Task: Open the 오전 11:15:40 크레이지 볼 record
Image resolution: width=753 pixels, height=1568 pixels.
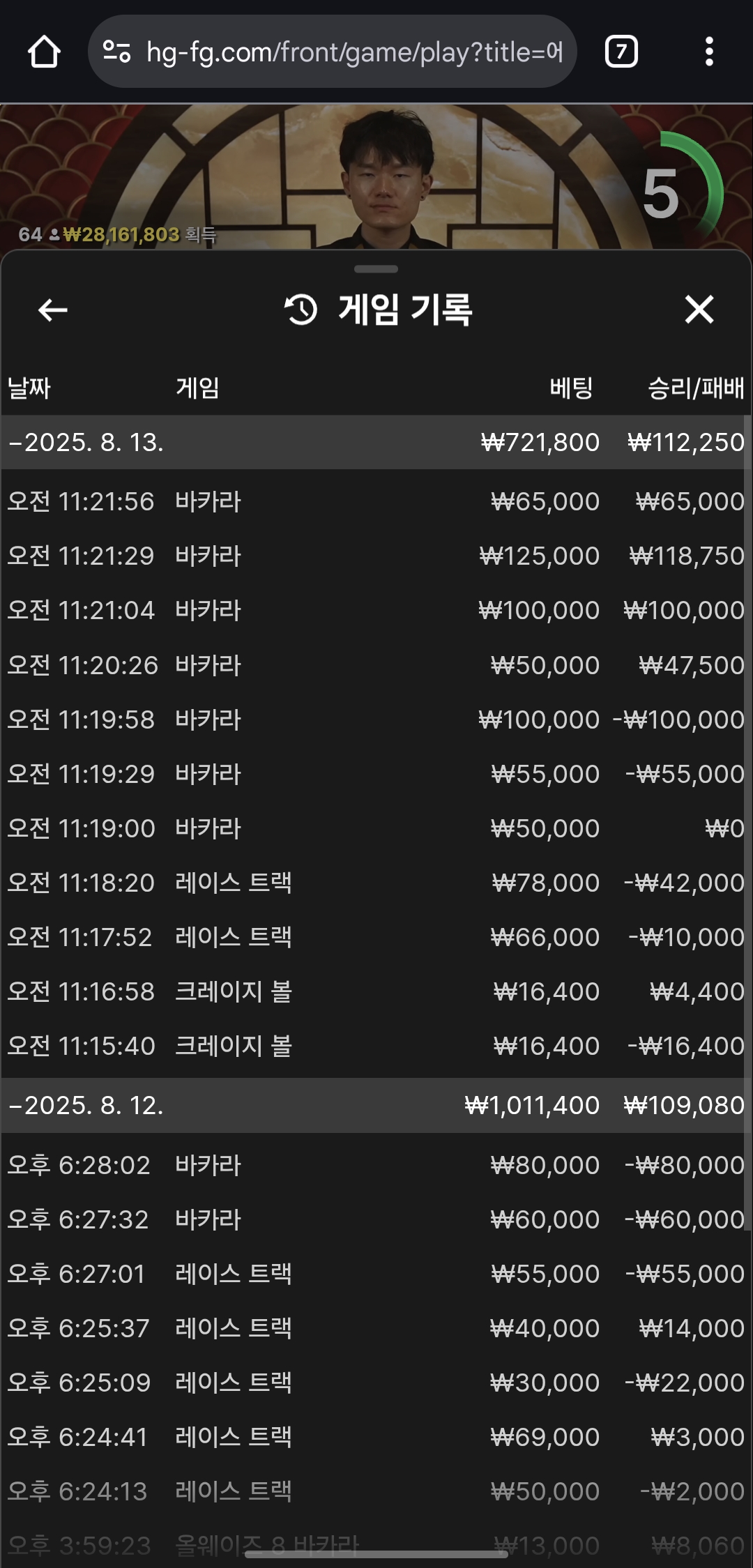Action: pyautogui.click(x=376, y=1045)
